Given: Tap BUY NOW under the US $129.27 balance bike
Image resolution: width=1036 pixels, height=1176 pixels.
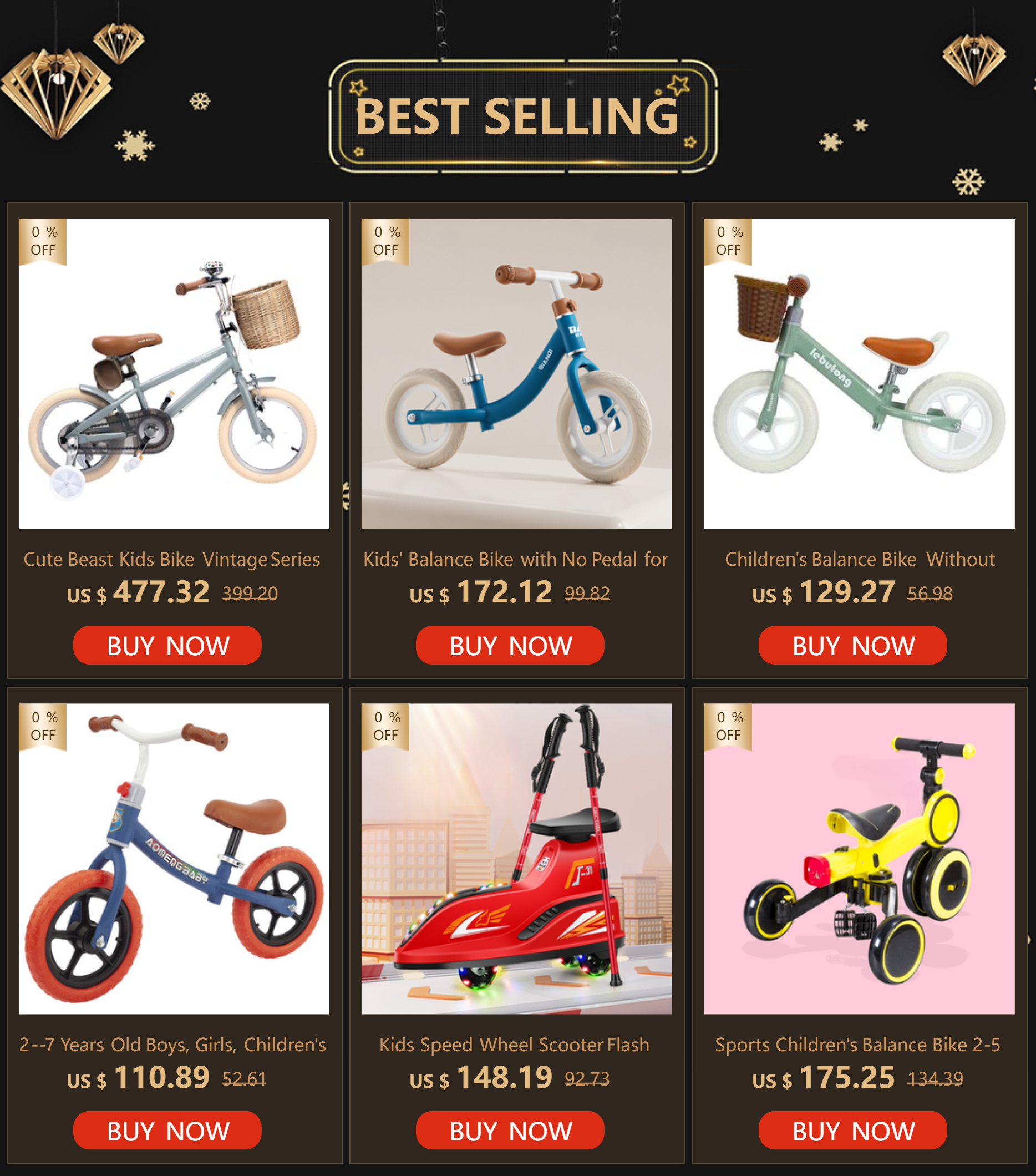Looking at the screenshot, I should pyautogui.click(x=853, y=645).
